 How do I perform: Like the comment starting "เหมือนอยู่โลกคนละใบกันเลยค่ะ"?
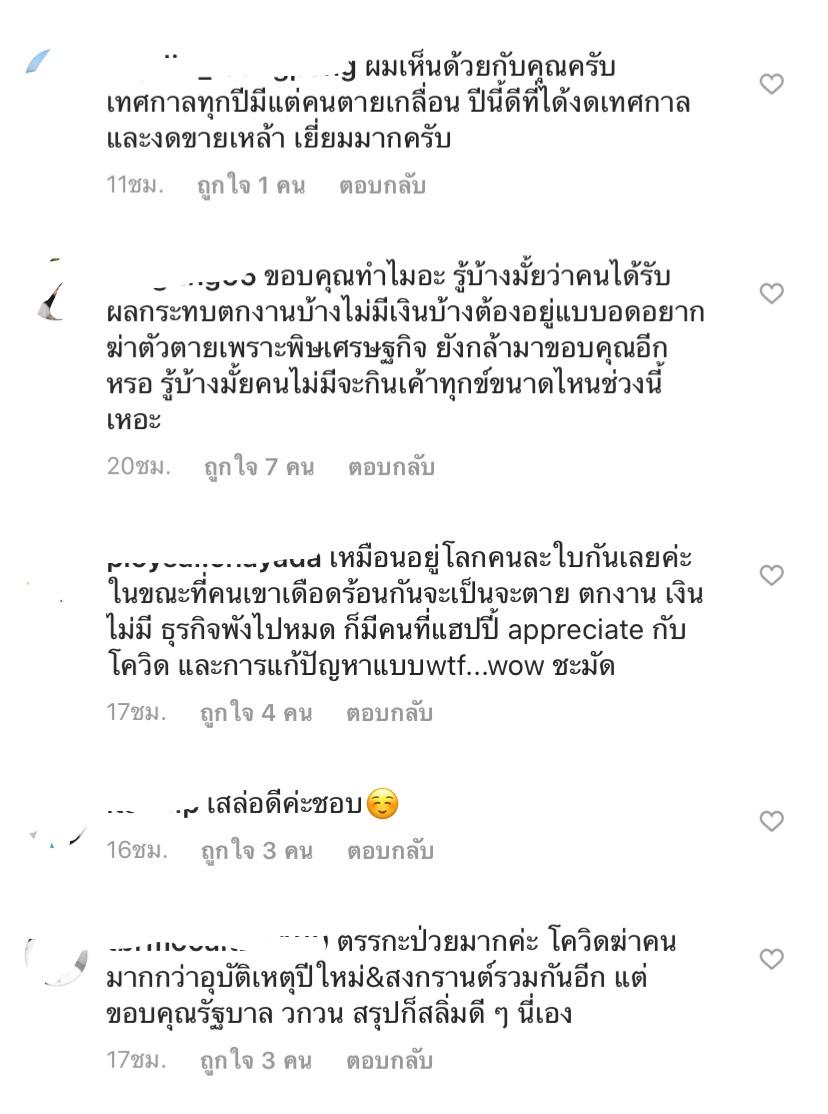pyautogui.click(x=771, y=575)
